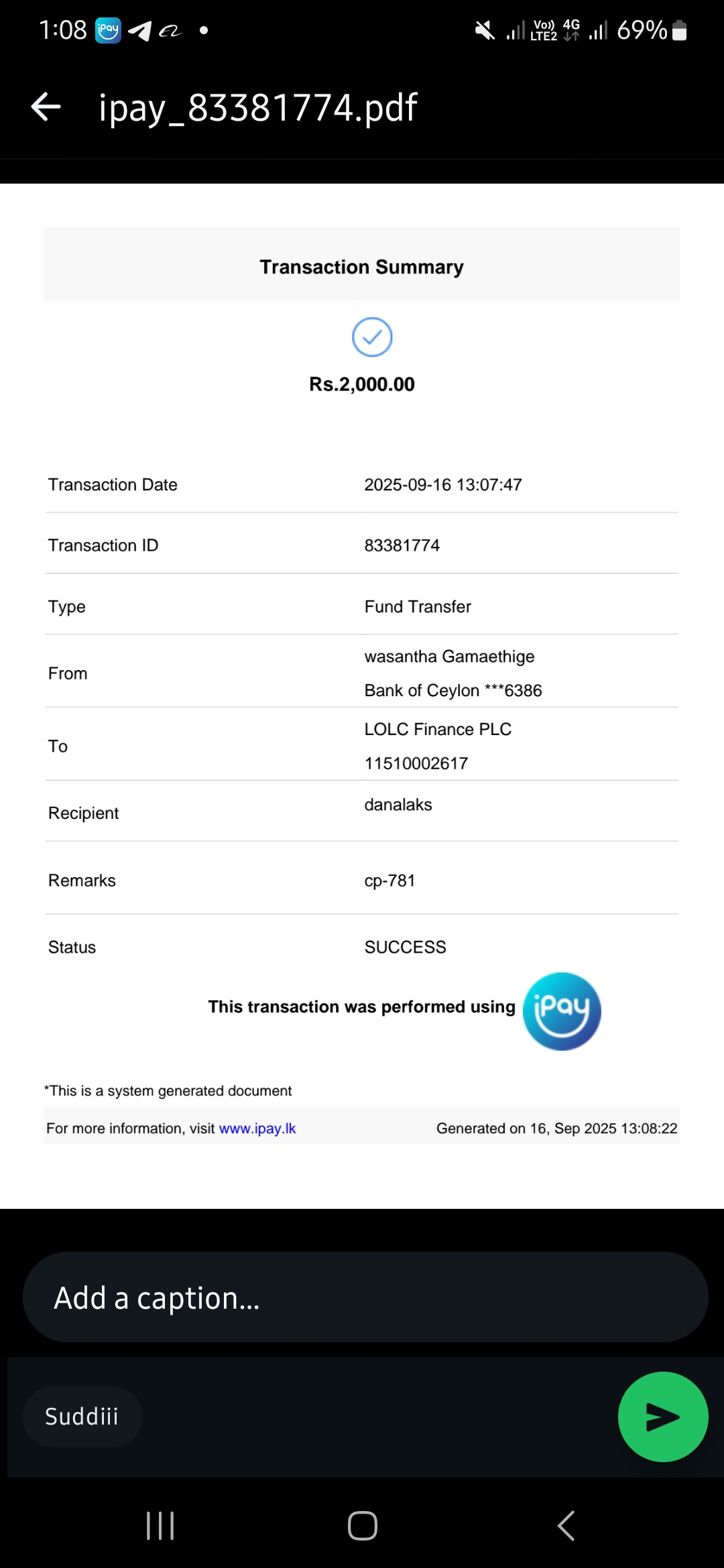Send the PDF with the green button
This screenshot has height=1568, width=724.
(x=662, y=1417)
